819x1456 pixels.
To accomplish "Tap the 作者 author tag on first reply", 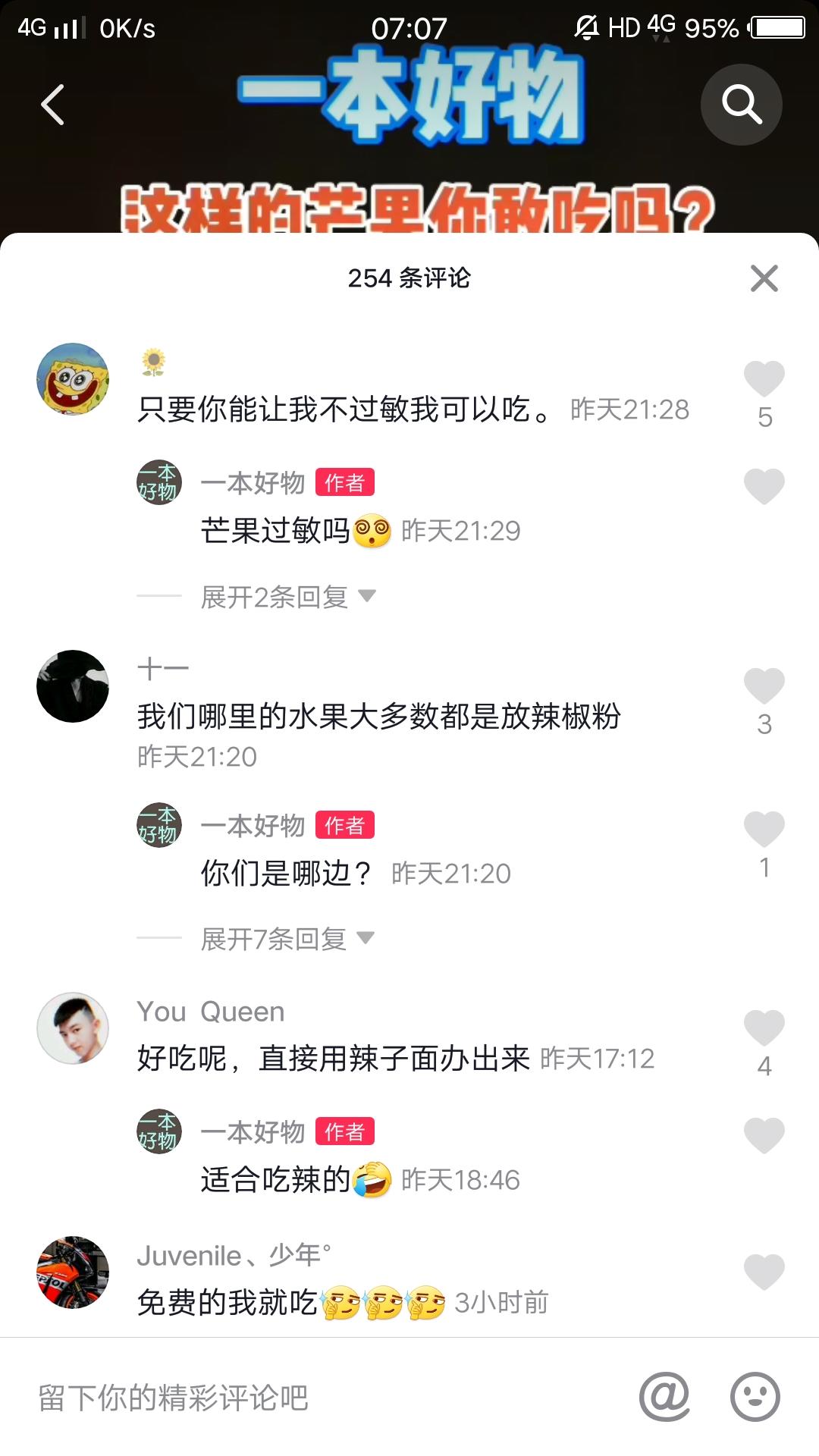I will 345,482.
